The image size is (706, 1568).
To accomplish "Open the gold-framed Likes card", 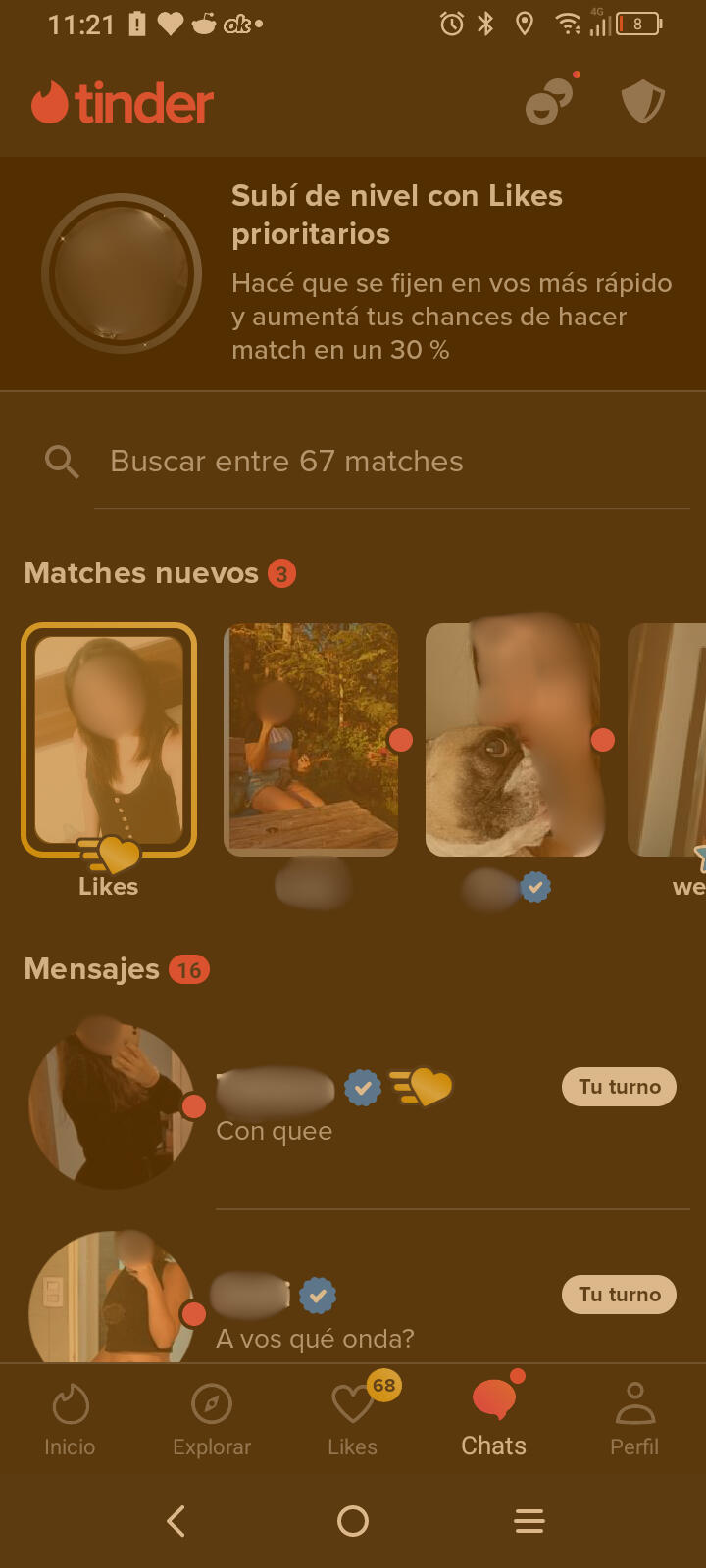I will point(109,740).
